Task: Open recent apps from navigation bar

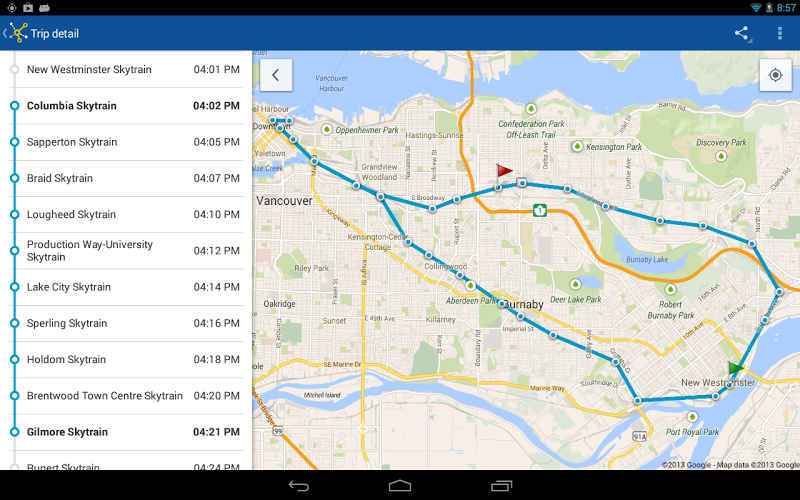Action: [x=502, y=486]
